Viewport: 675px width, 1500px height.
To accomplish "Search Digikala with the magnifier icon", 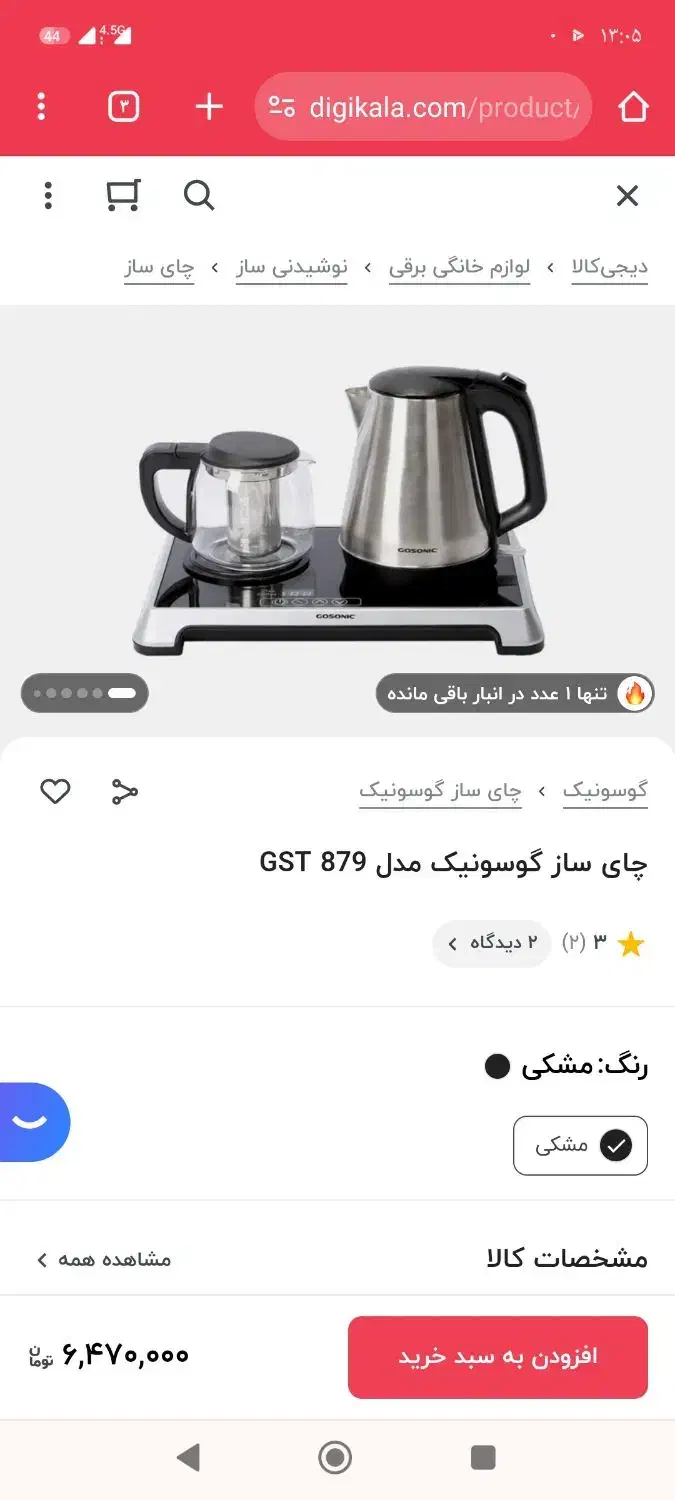I will pyautogui.click(x=199, y=195).
